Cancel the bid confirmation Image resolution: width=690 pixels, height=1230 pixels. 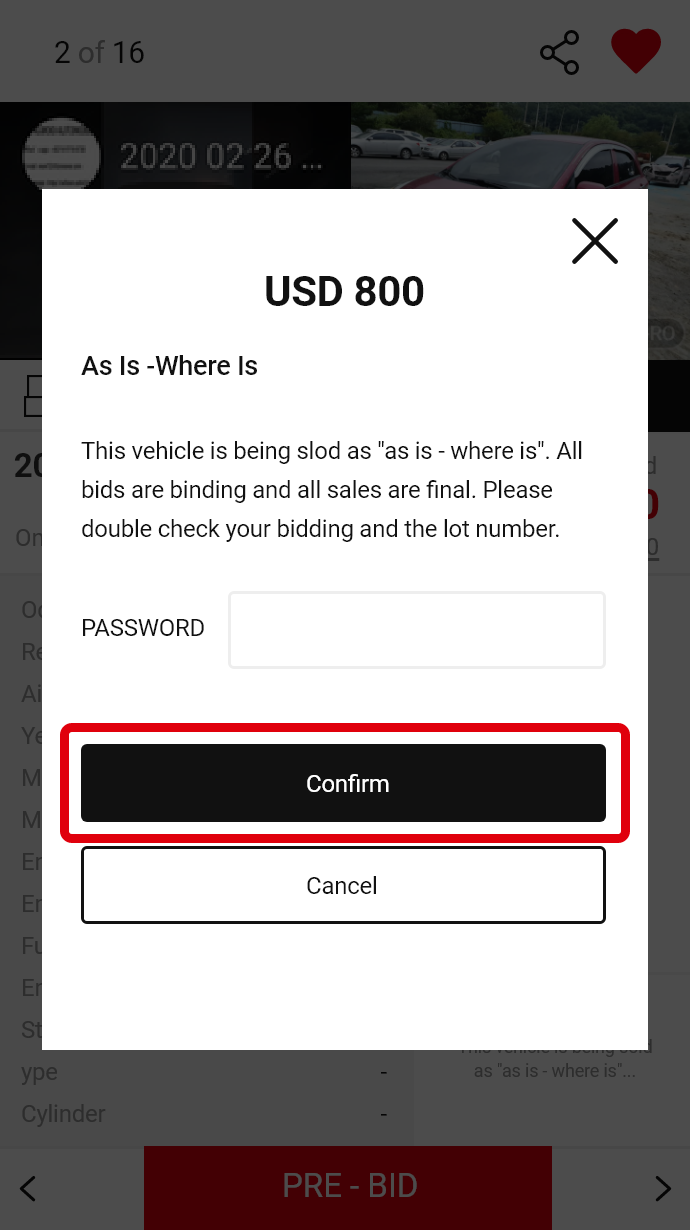point(343,885)
